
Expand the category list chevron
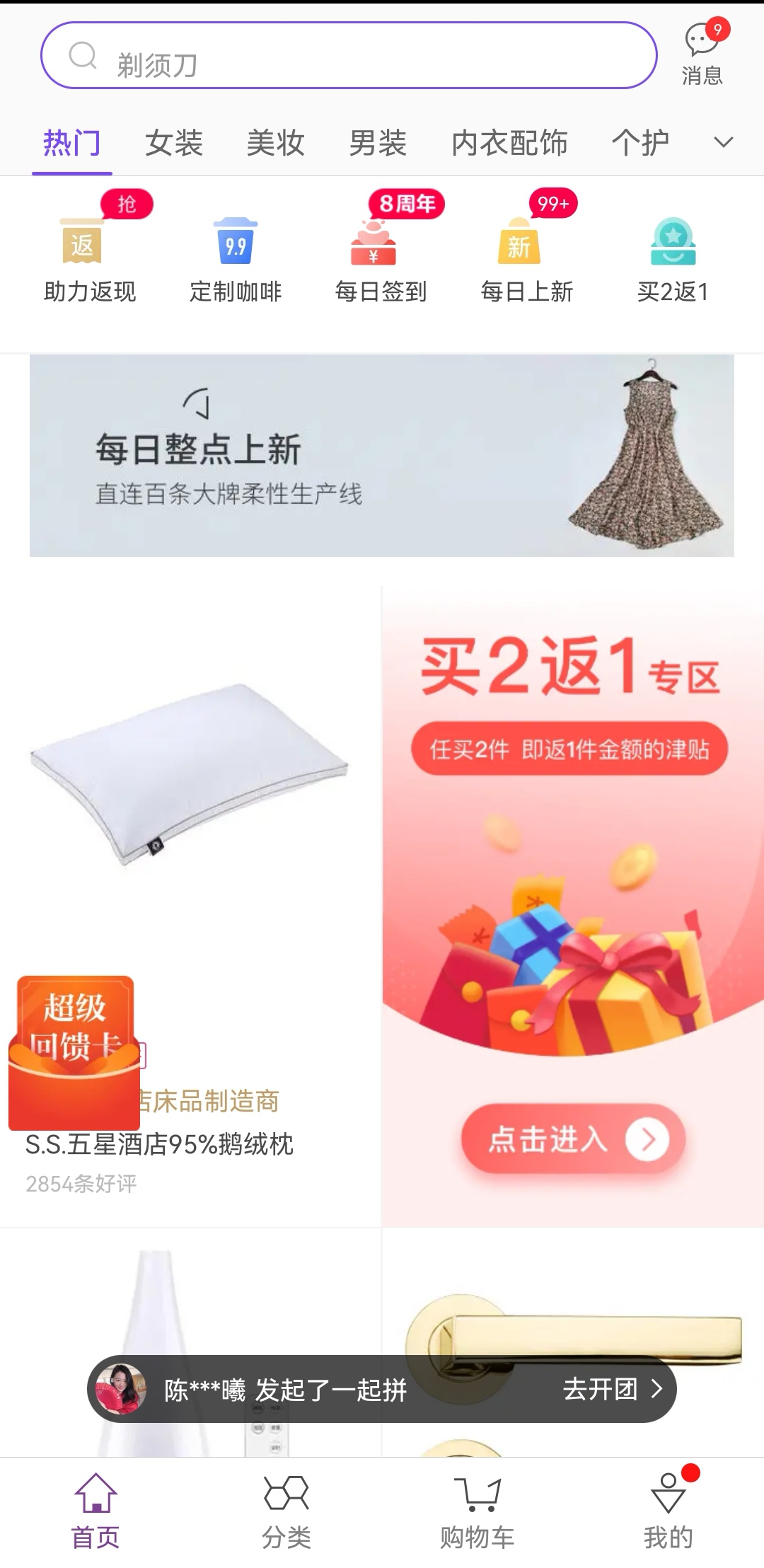[x=723, y=143]
